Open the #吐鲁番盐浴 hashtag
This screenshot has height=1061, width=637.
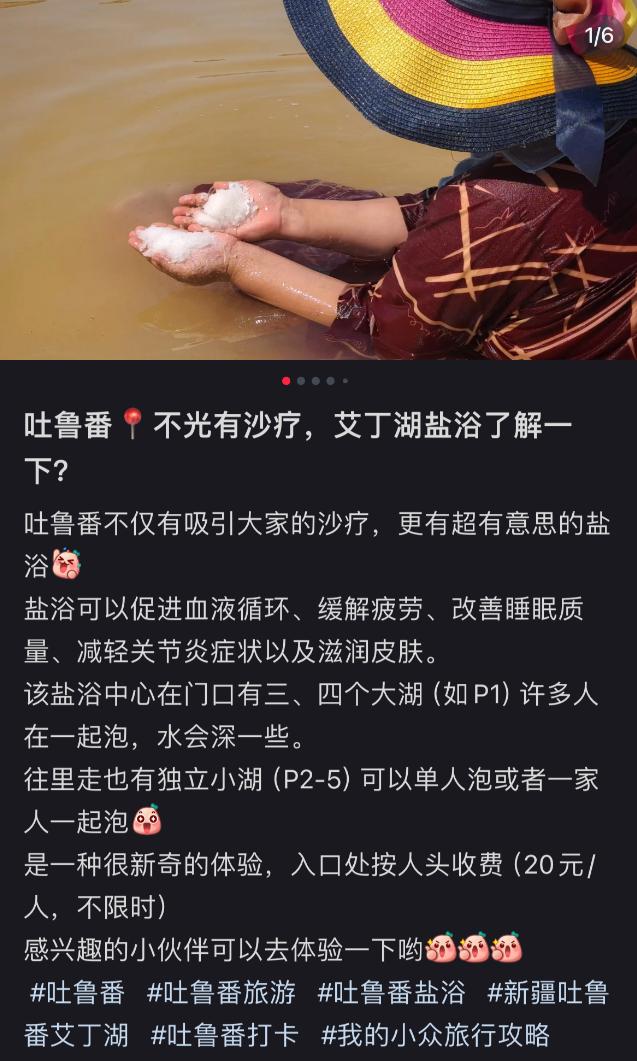tap(391, 992)
